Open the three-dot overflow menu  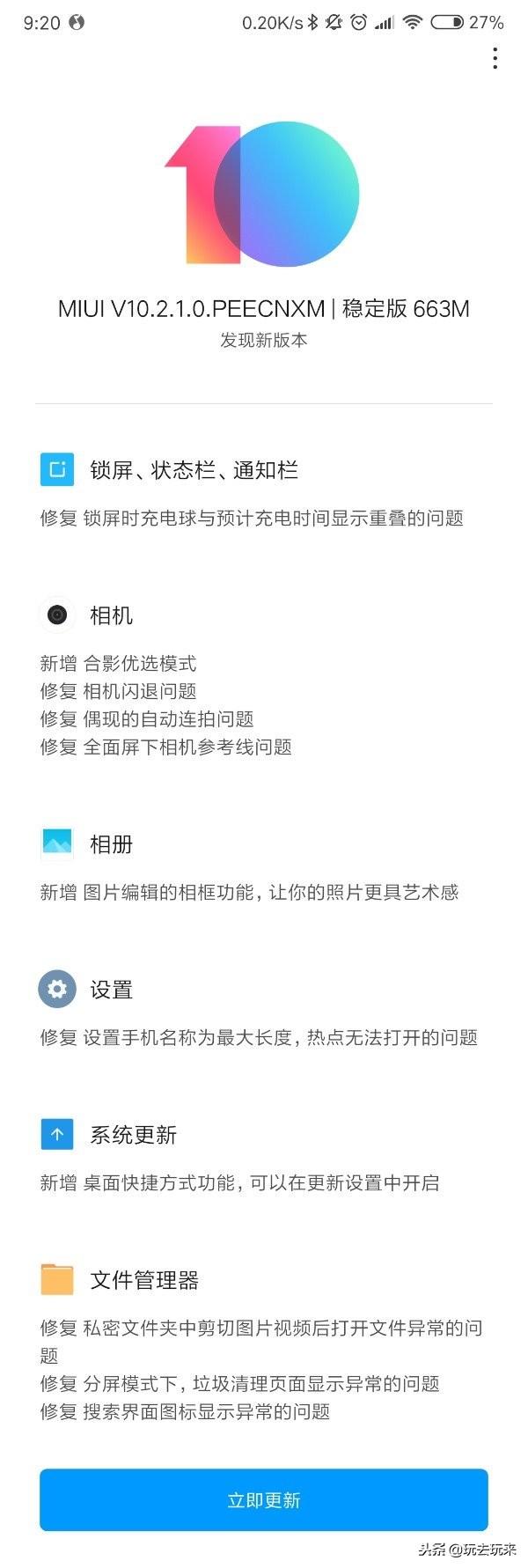point(495,58)
